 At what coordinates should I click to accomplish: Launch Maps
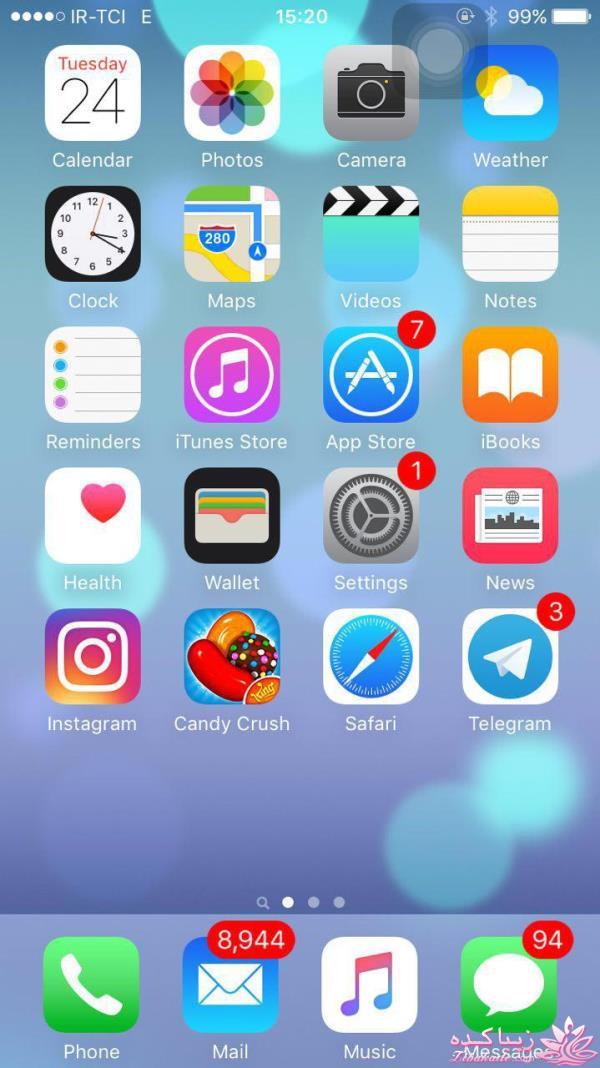tap(231, 234)
